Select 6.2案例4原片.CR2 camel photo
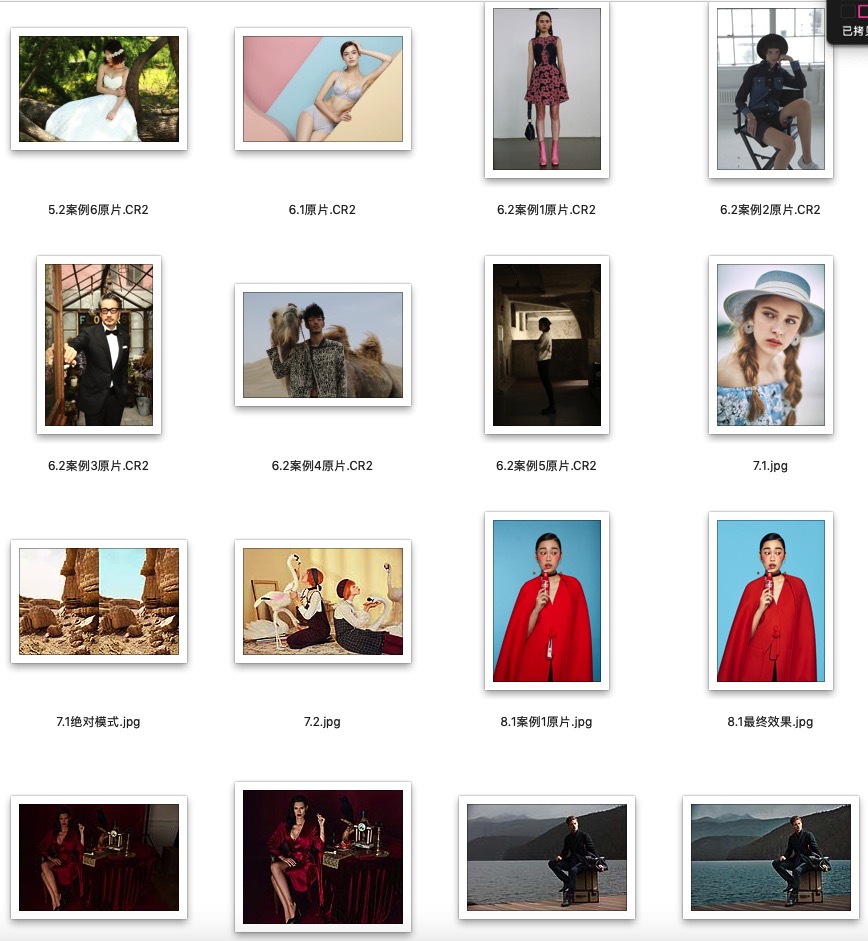The height and width of the screenshot is (941, 868). point(323,345)
